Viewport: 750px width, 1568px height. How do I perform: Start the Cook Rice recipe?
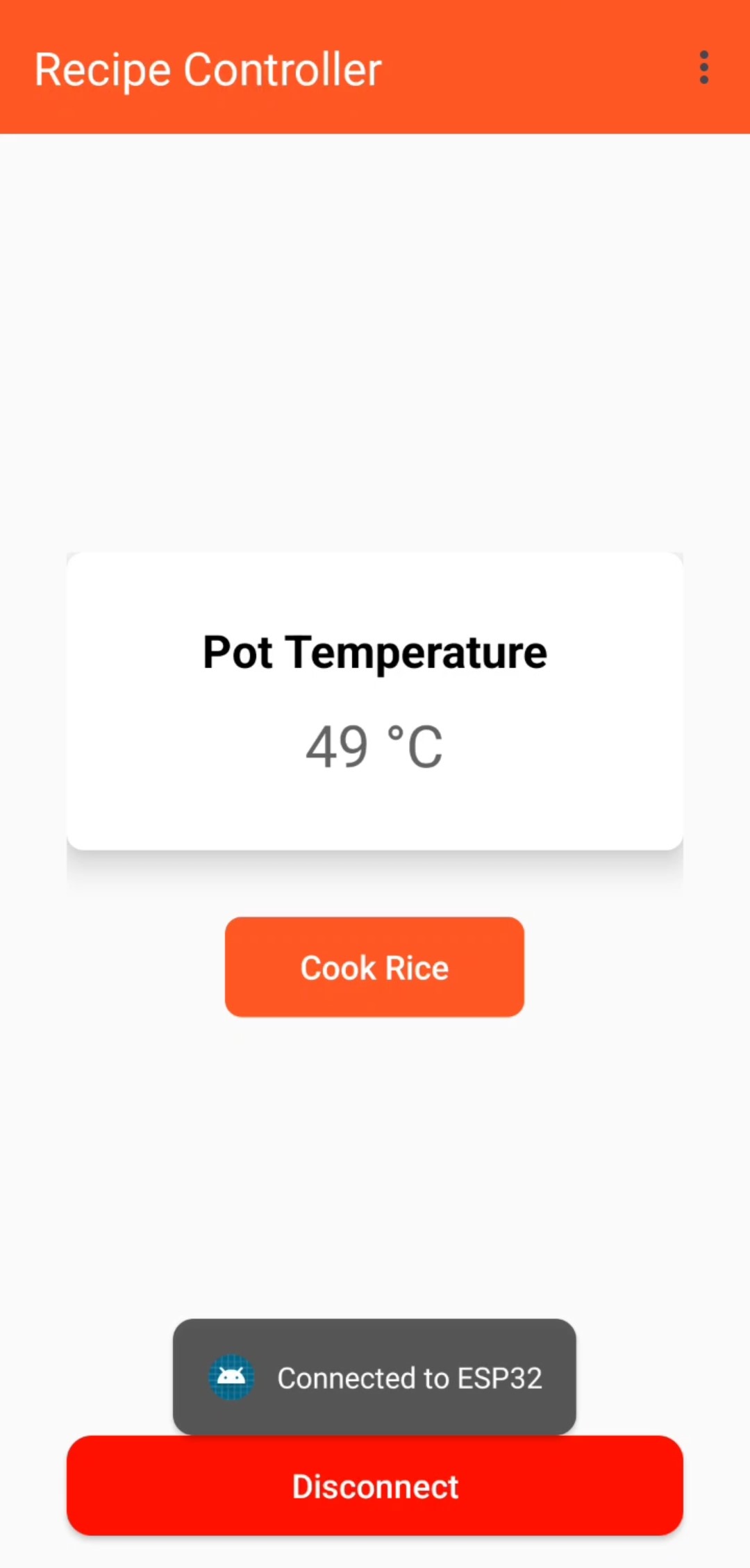pyautogui.click(x=374, y=967)
